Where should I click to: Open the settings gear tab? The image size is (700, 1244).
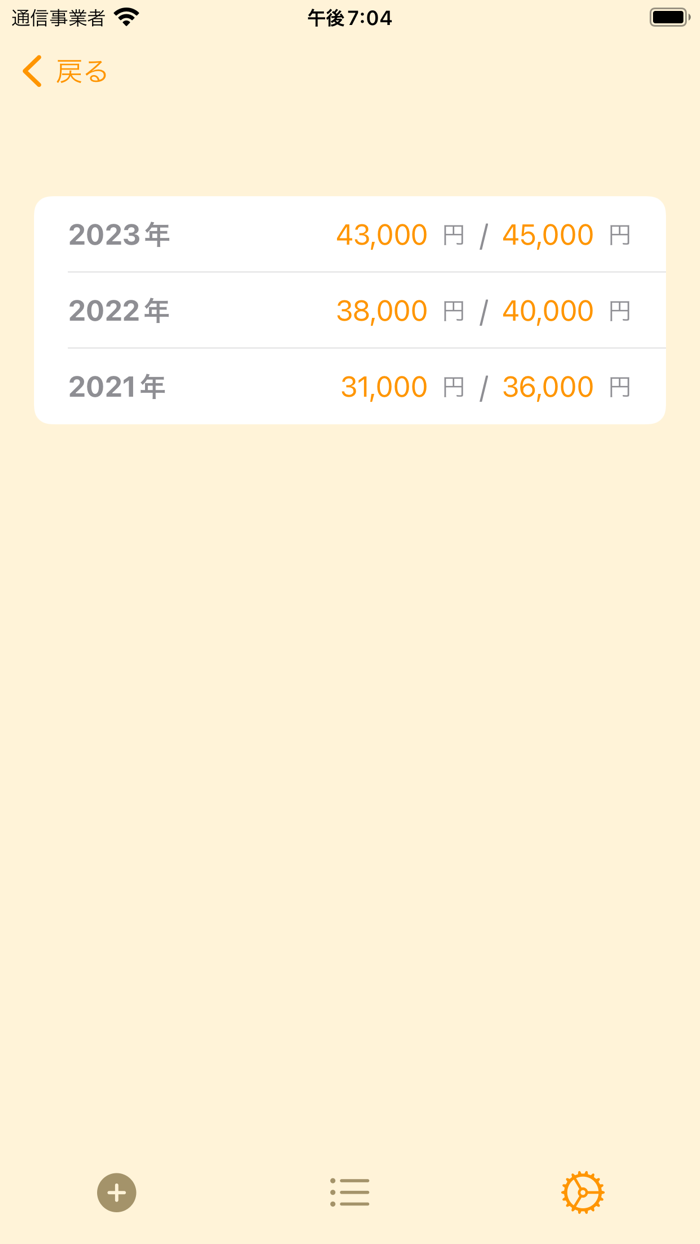click(x=582, y=1192)
